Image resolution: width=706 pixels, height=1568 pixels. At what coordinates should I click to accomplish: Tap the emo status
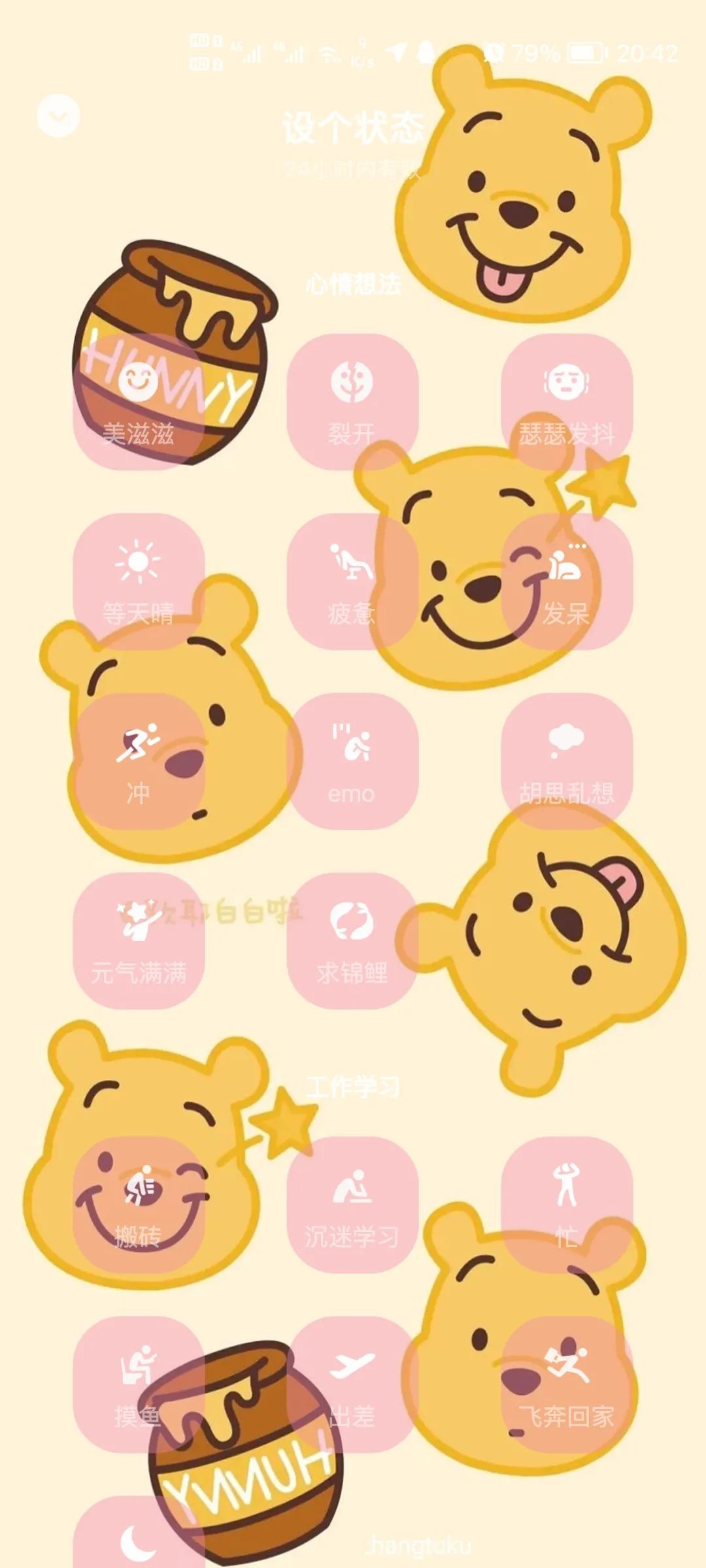point(352,761)
